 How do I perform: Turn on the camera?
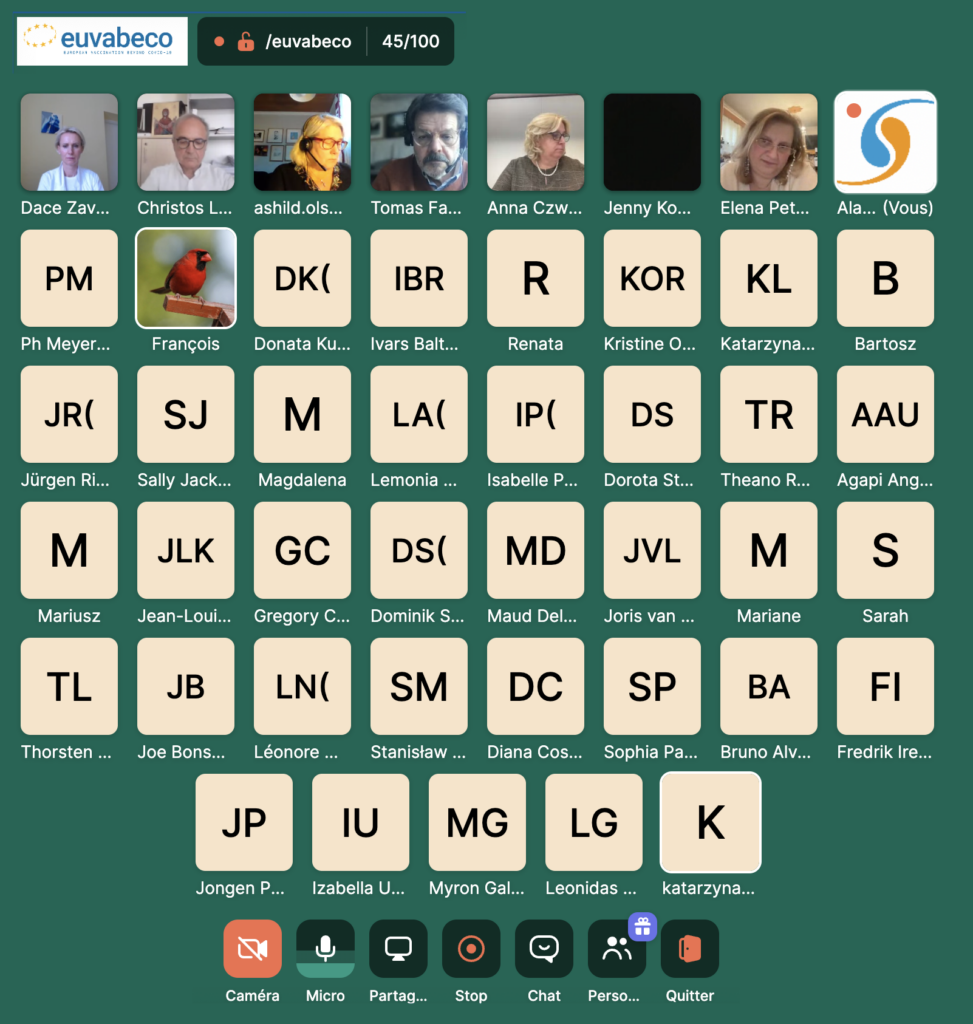tap(252, 949)
